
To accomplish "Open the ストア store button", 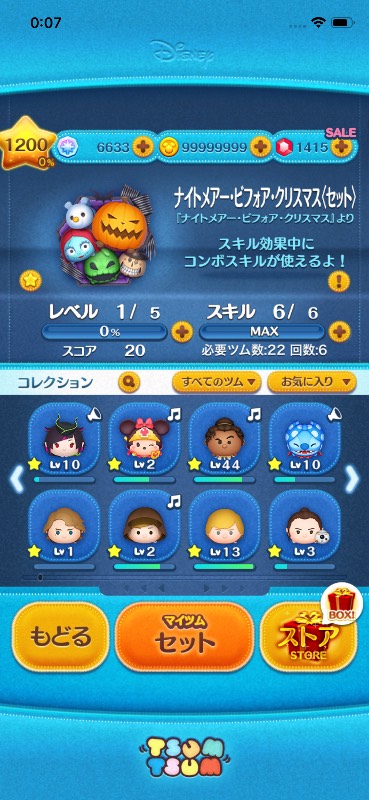I will 308,637.
